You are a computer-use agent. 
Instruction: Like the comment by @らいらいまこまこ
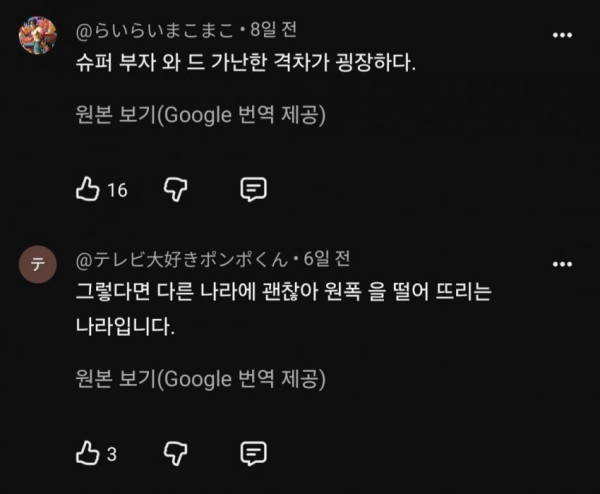[88, 189]
